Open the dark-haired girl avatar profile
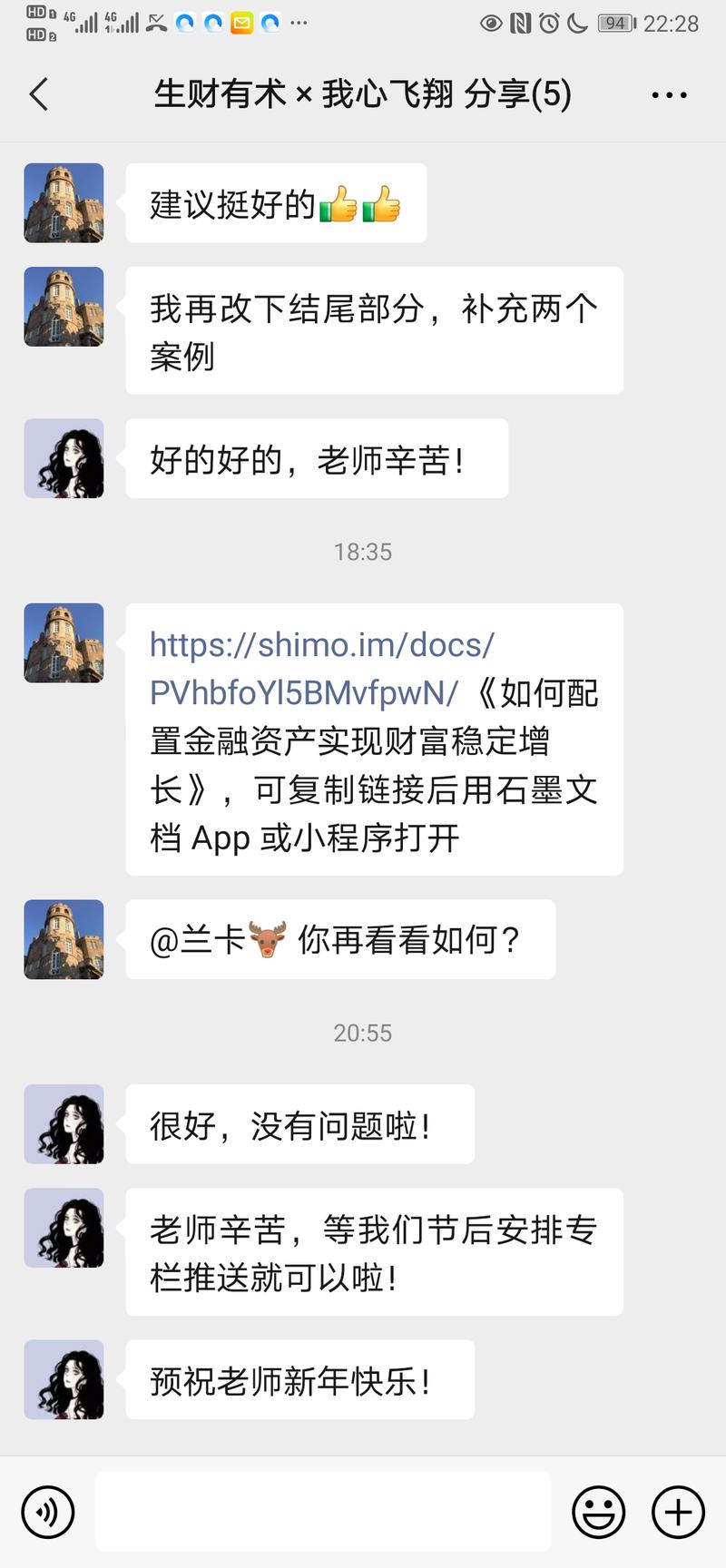The image size is (726, 1568). [64, 1123]
